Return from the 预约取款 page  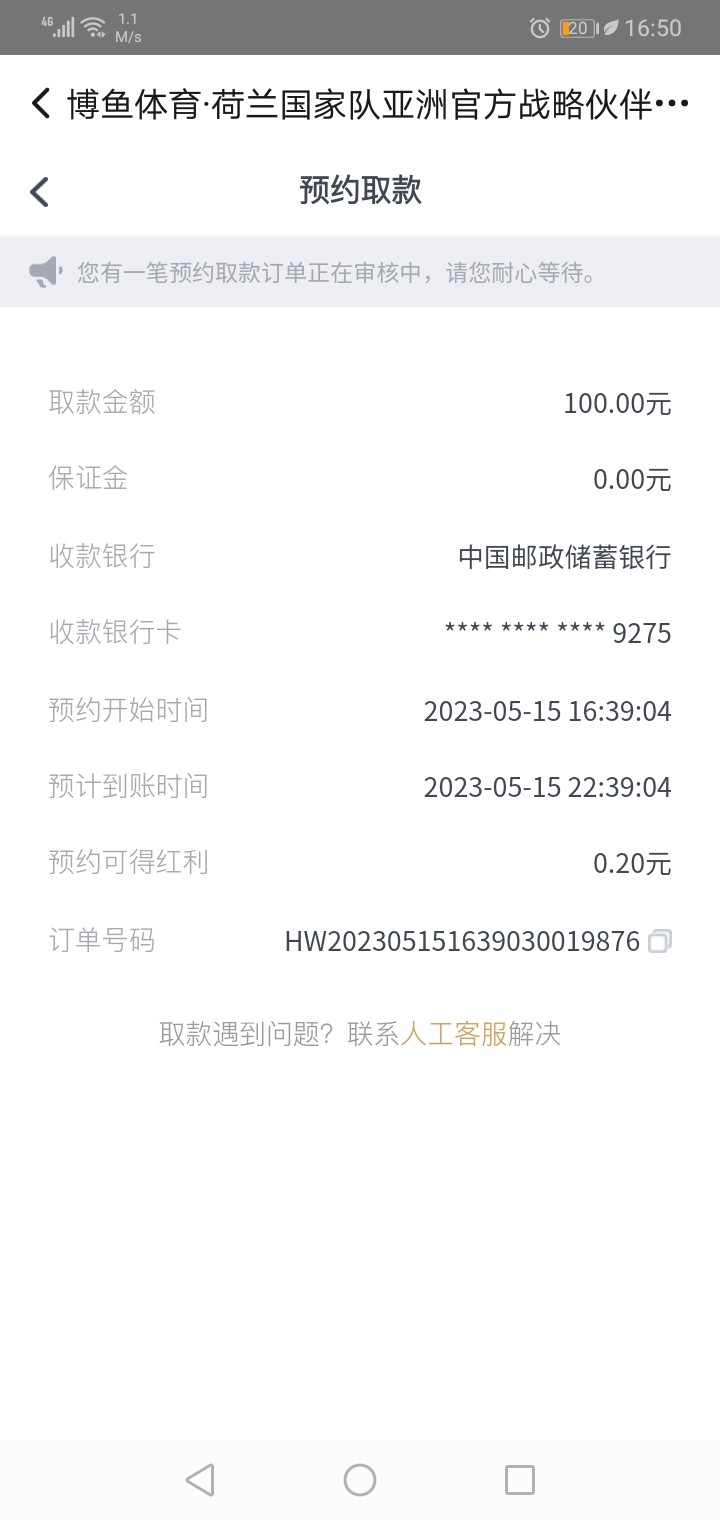[40, 191]
